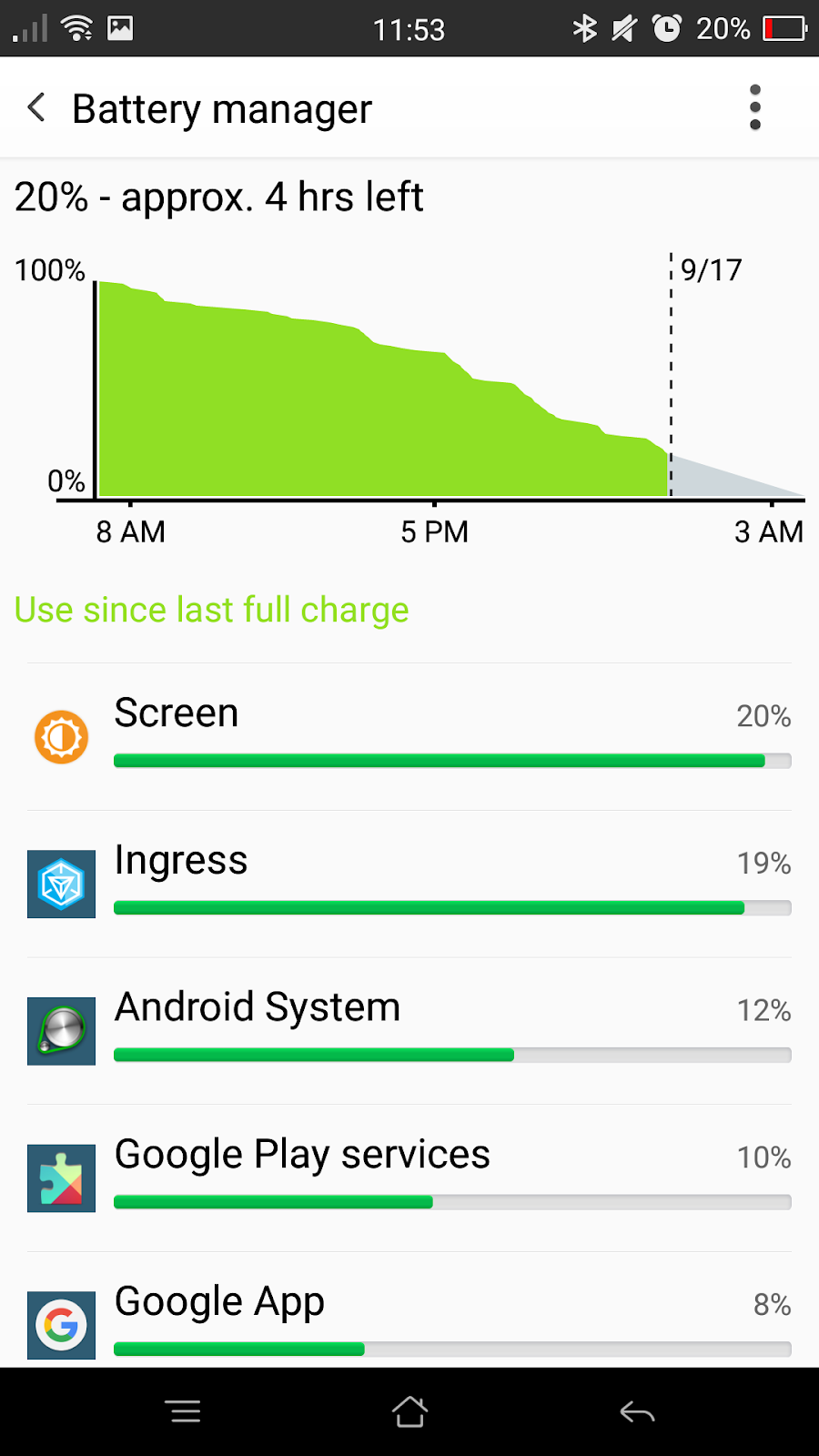Tap the Google App usage row

pos(409,1319)
